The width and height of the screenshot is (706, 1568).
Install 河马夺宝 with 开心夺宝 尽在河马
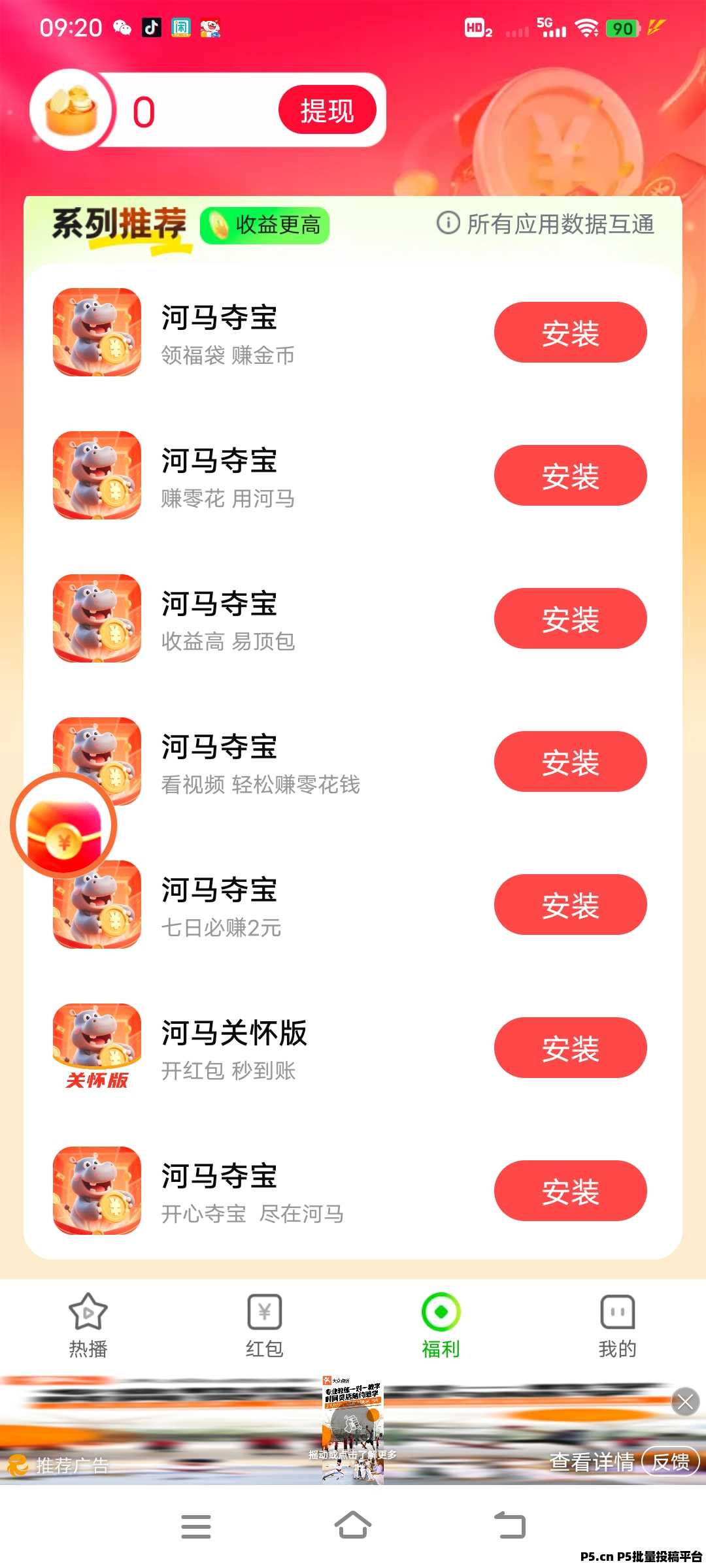click(x=570, y=1191)
